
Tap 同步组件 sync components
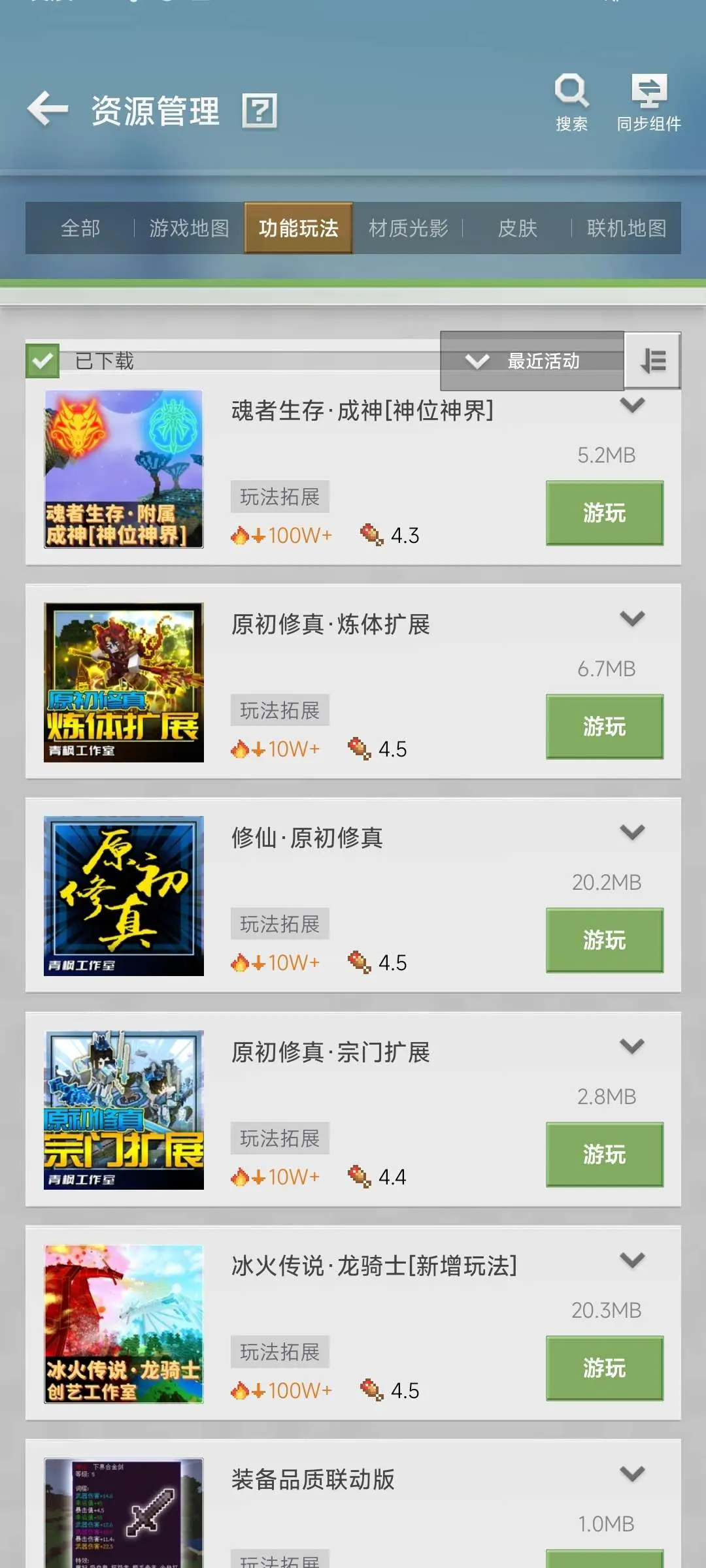click(x=649, y=103)
